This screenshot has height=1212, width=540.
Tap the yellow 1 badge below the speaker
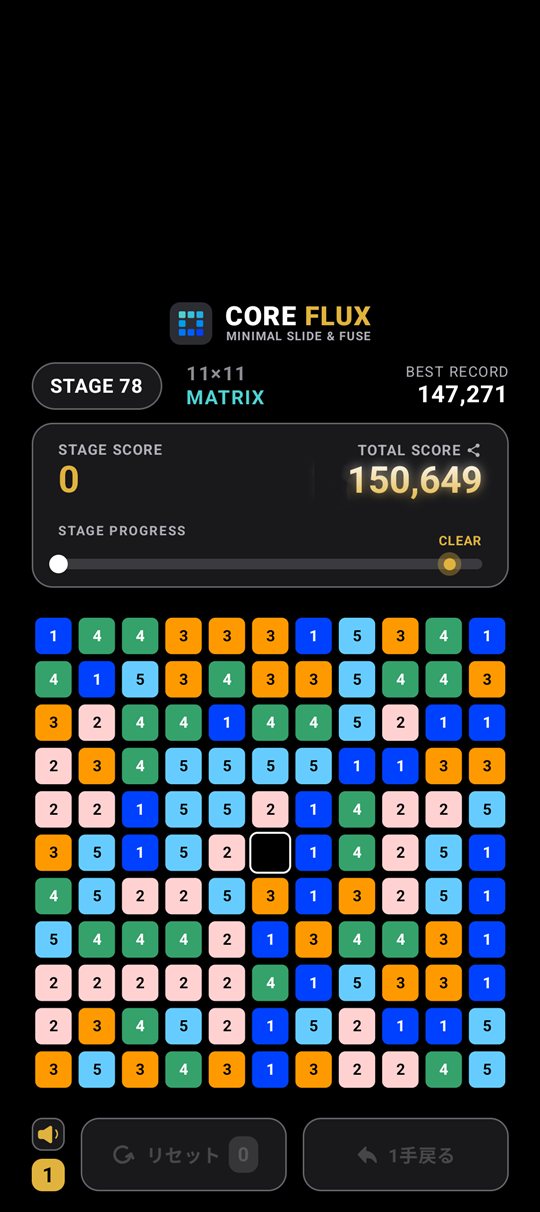(x=48, y=1175)
